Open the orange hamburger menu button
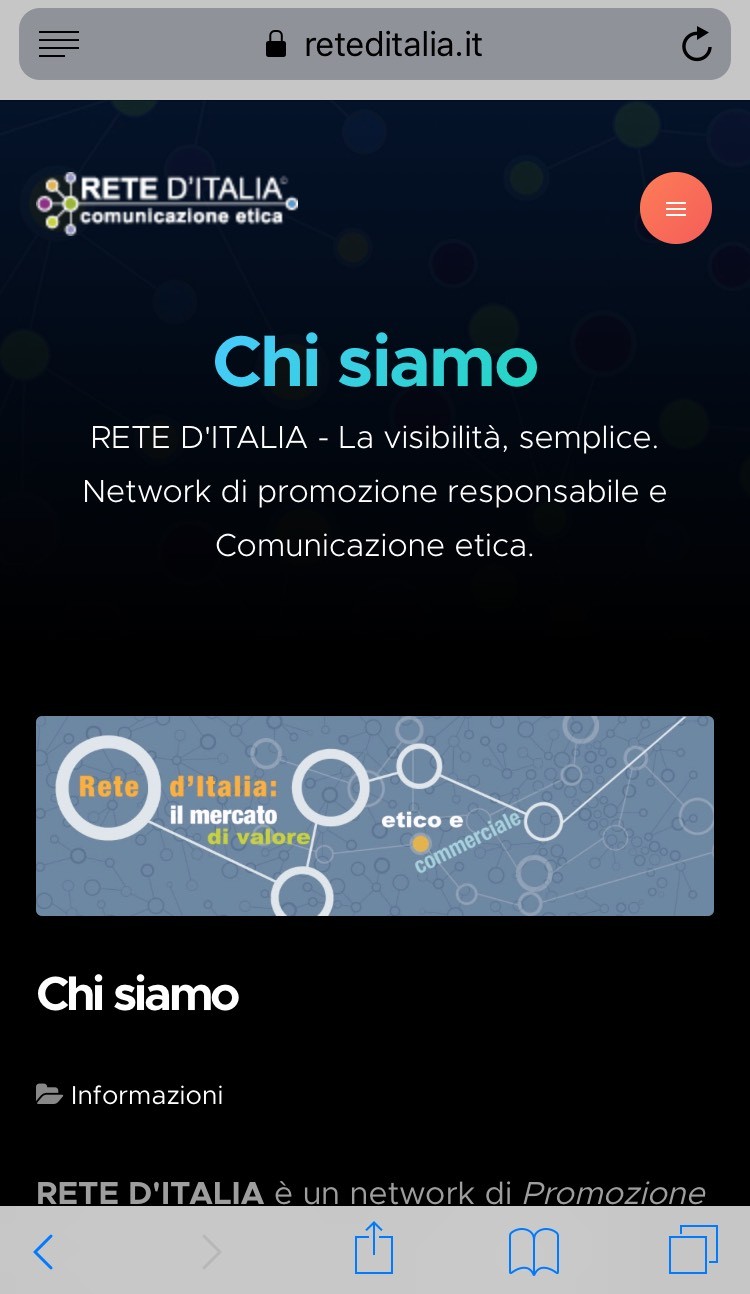This screenshot has width=750, height=1294. (676, 208)
